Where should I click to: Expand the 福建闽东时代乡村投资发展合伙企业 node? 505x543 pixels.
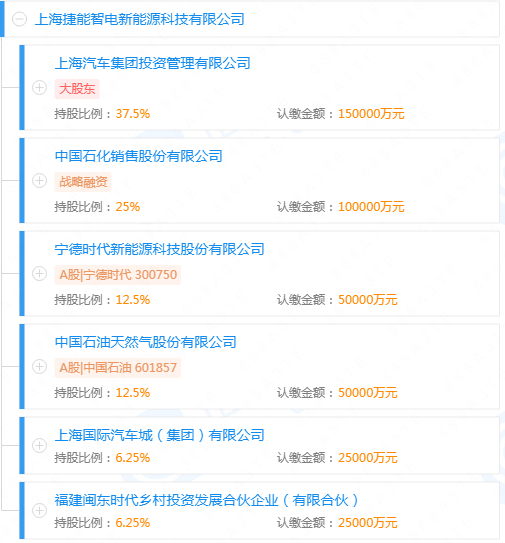click(39, 510)
